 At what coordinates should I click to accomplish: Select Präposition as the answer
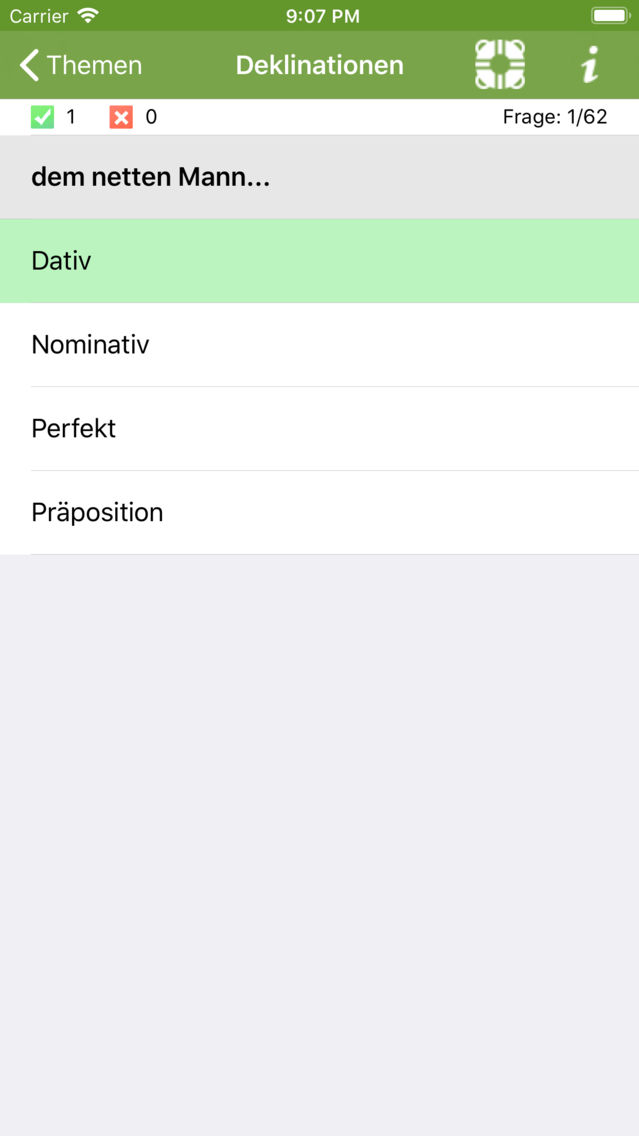tap(320, 513)
